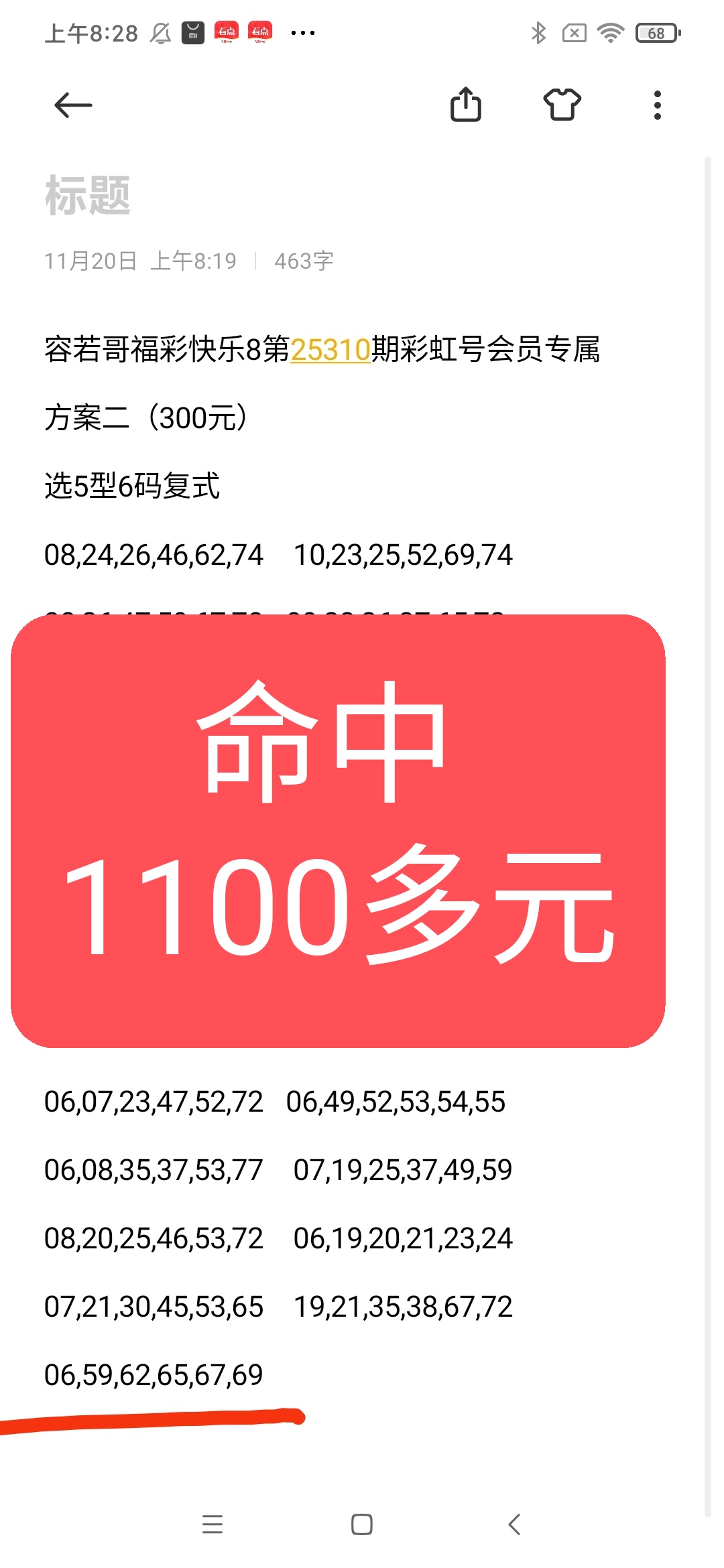Expand the status bar ellipsis for hidden icons
The width and height of the screenshot is (724, 1568).
(303, 31)
